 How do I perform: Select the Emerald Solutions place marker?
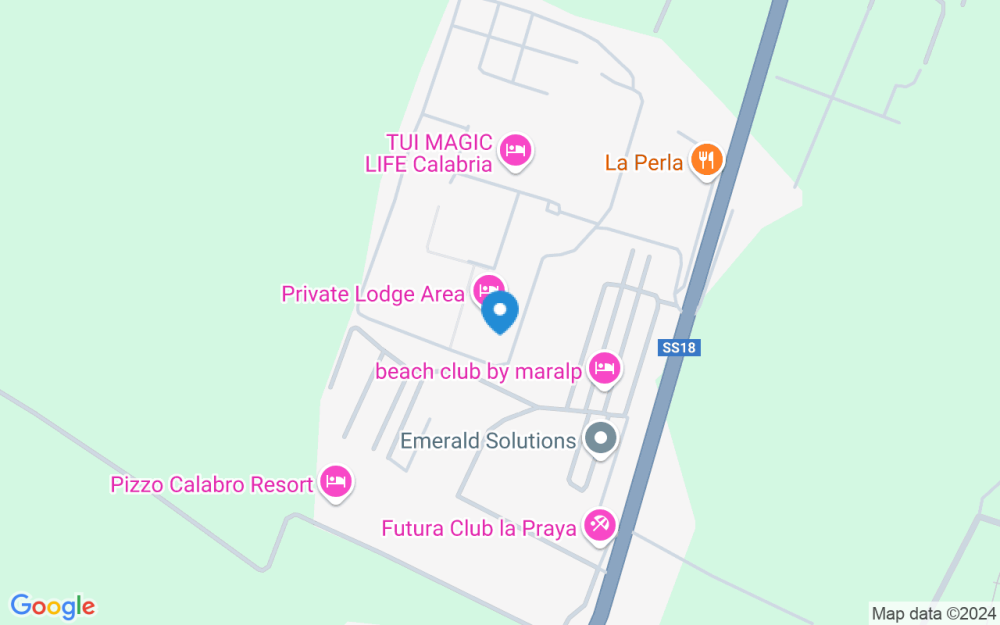pos(600,439)
